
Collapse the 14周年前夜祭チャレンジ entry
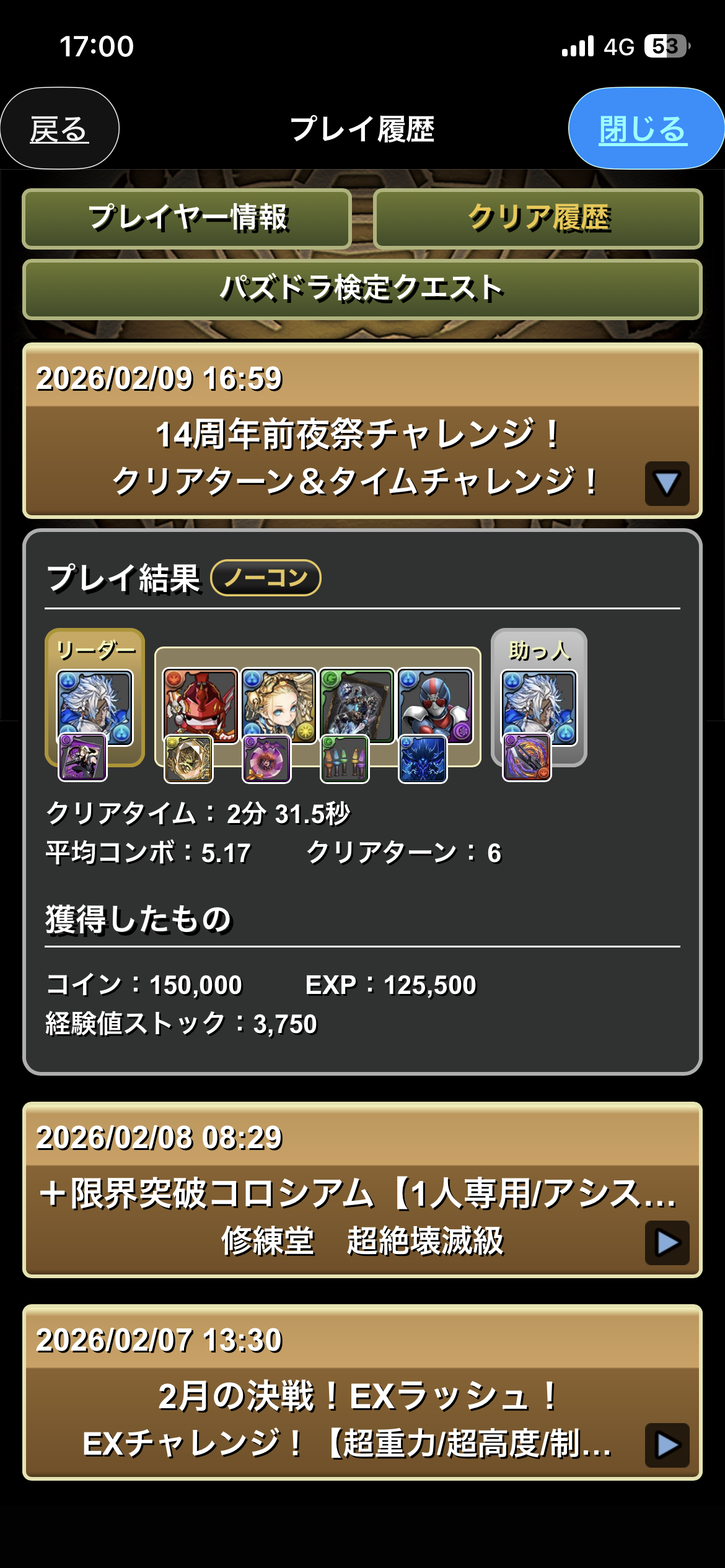(x=667, y=483)
